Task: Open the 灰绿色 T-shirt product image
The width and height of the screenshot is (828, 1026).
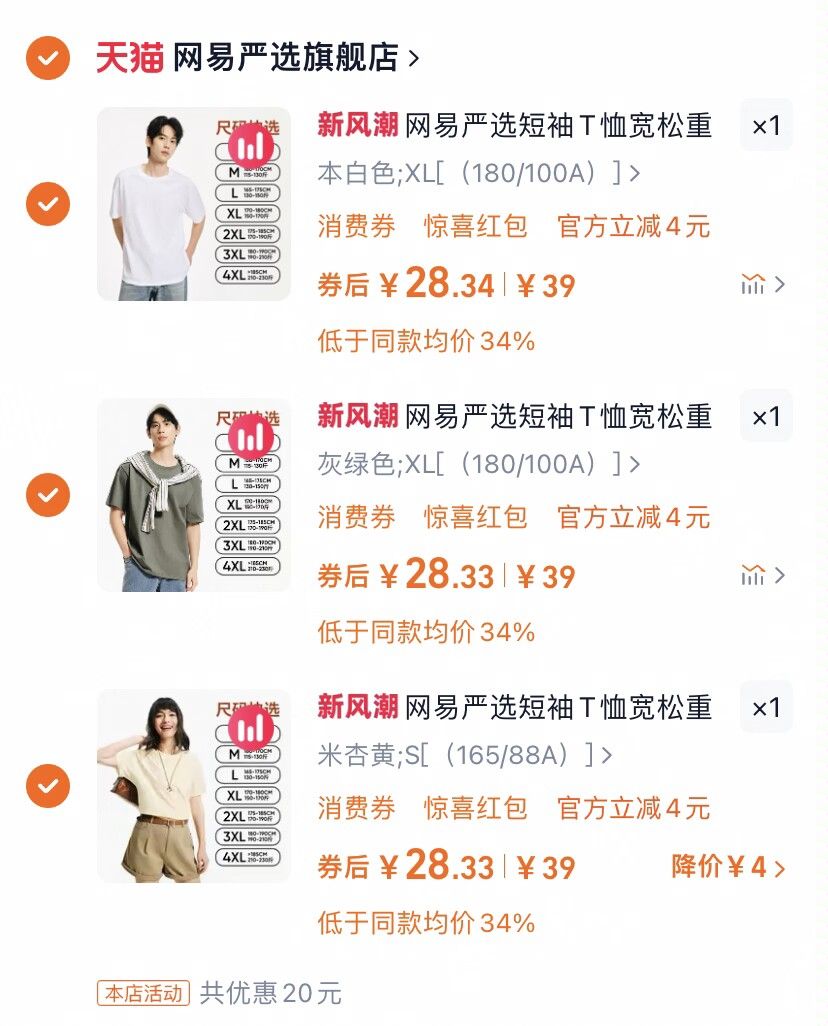Action: [x=193, y=495]
